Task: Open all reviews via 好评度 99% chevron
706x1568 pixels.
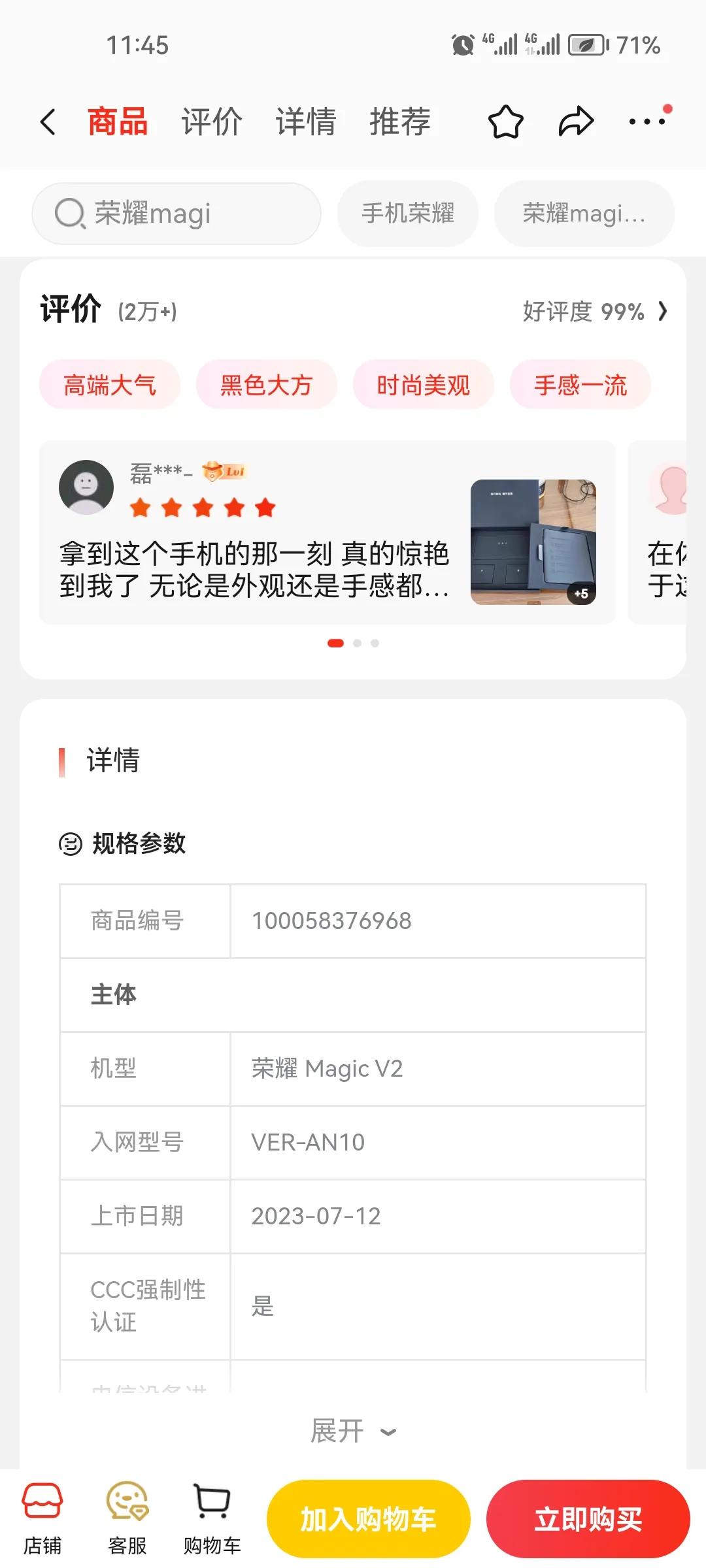Action: click(x=594, y=312)
